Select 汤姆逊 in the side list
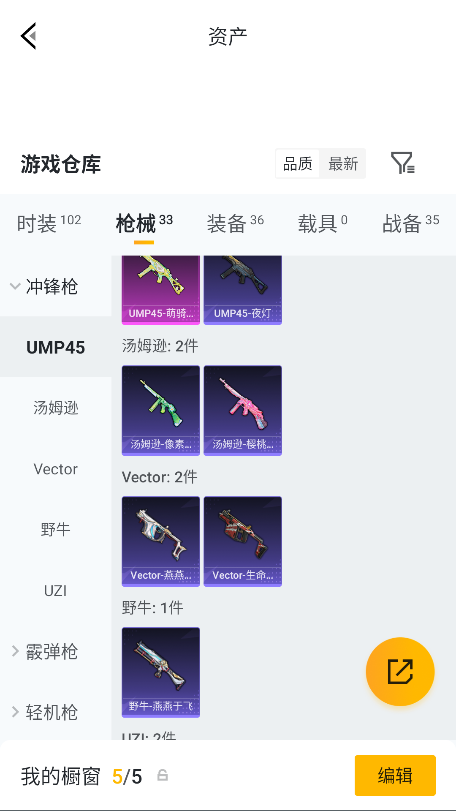 pyautogui.click(x=55, y=408)
